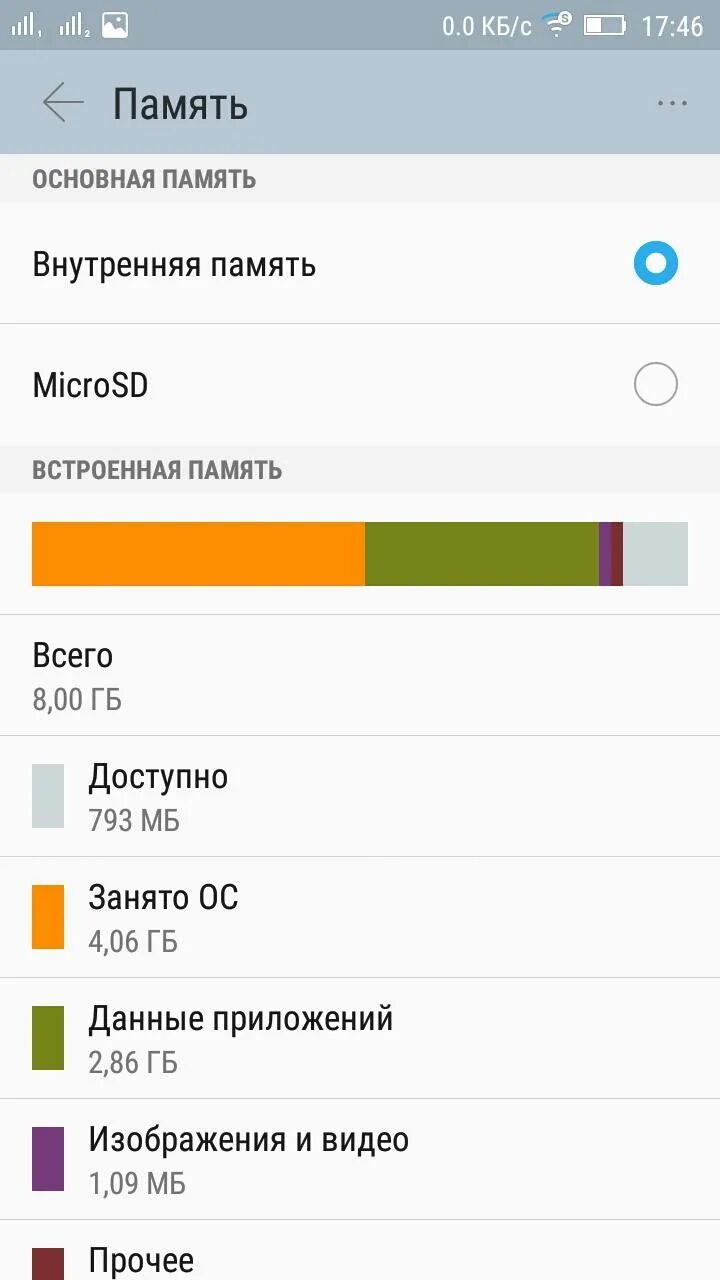Go back from the Память screen
The height and width of the screenshot is (1280, 720).
coord(62,103)
